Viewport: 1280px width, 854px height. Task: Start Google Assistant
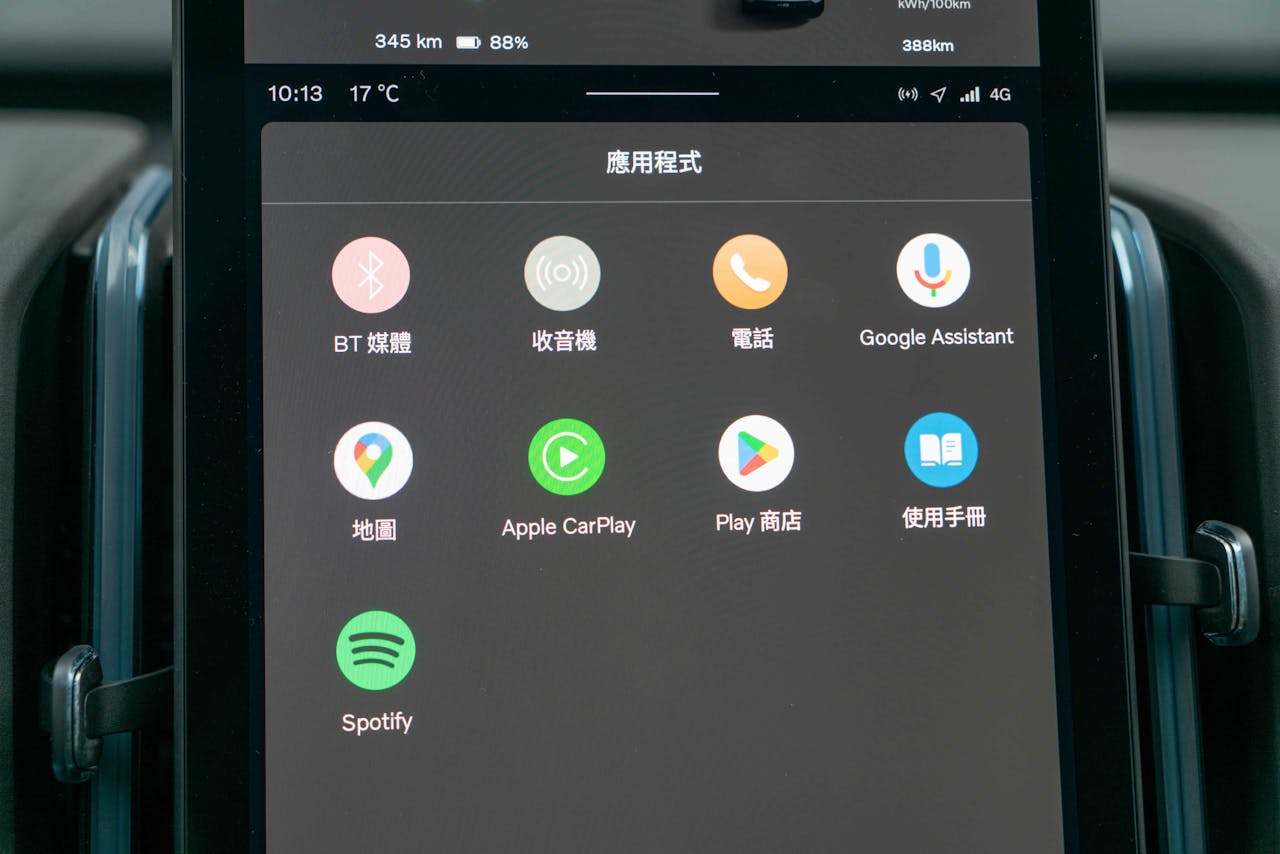click(933, 271)
